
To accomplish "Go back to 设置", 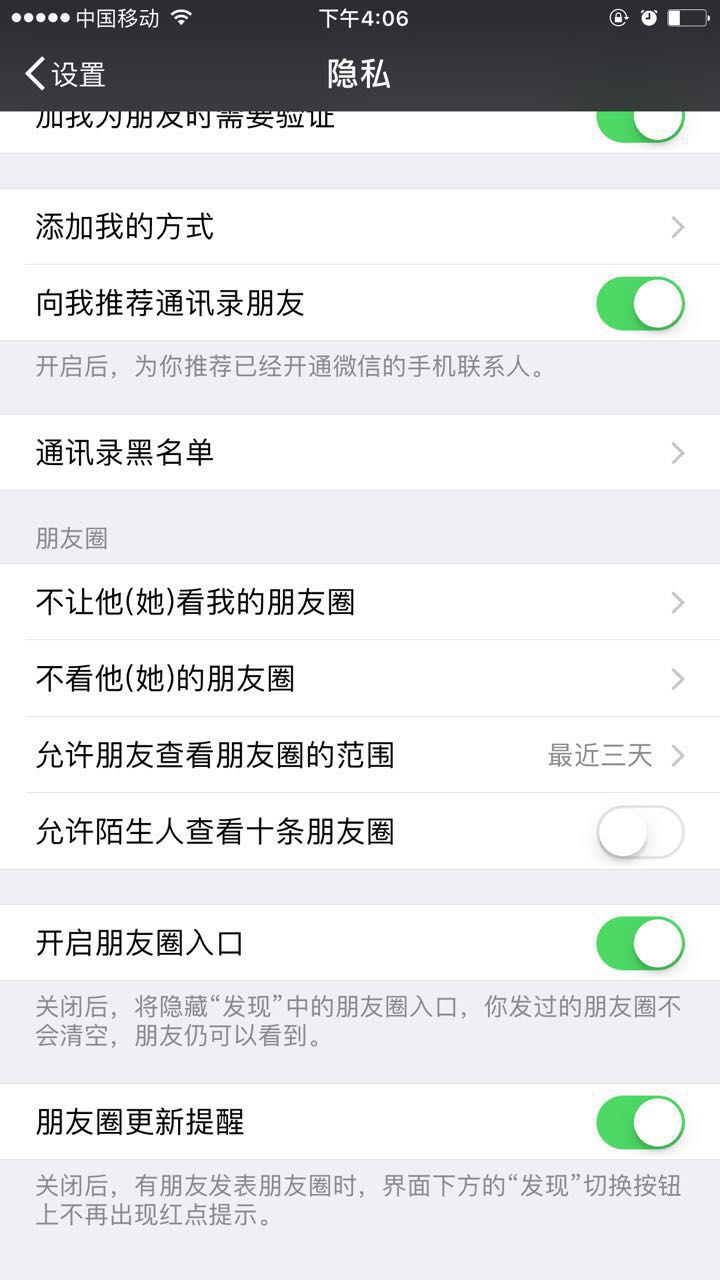I will pos(65,74).
